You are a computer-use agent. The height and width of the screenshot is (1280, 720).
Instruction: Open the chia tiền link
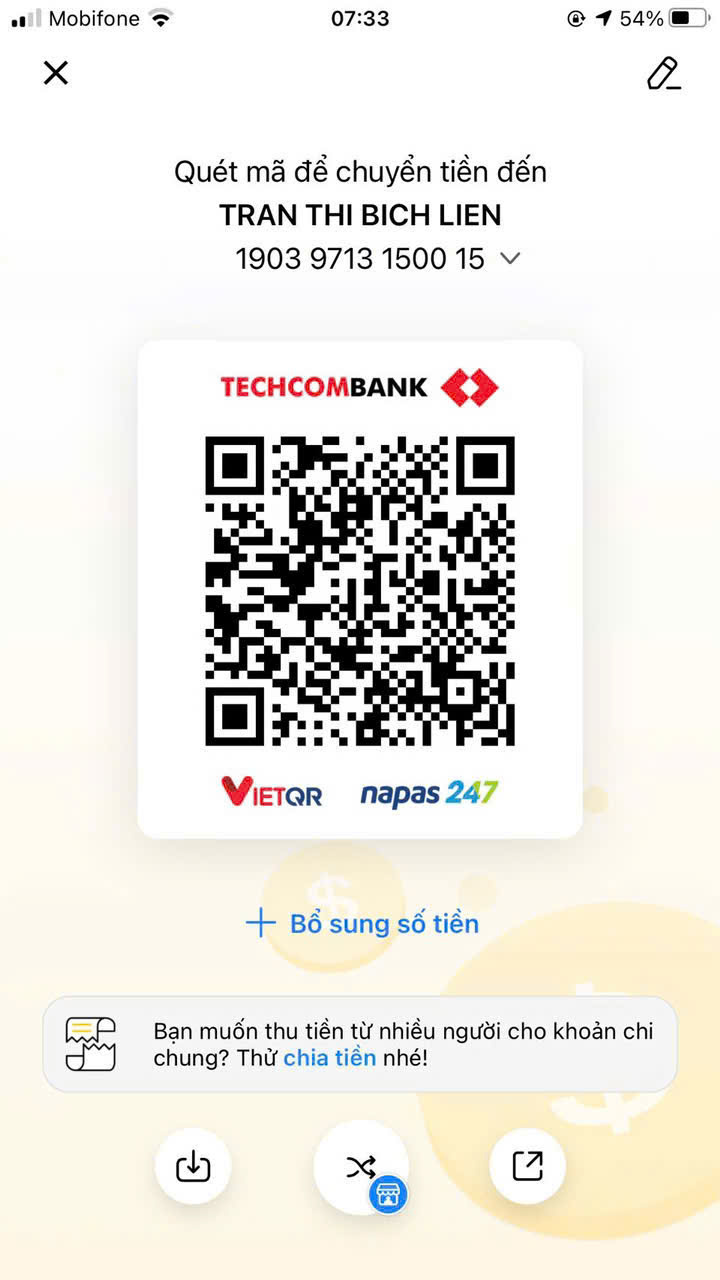click(x=329, y=1058)
